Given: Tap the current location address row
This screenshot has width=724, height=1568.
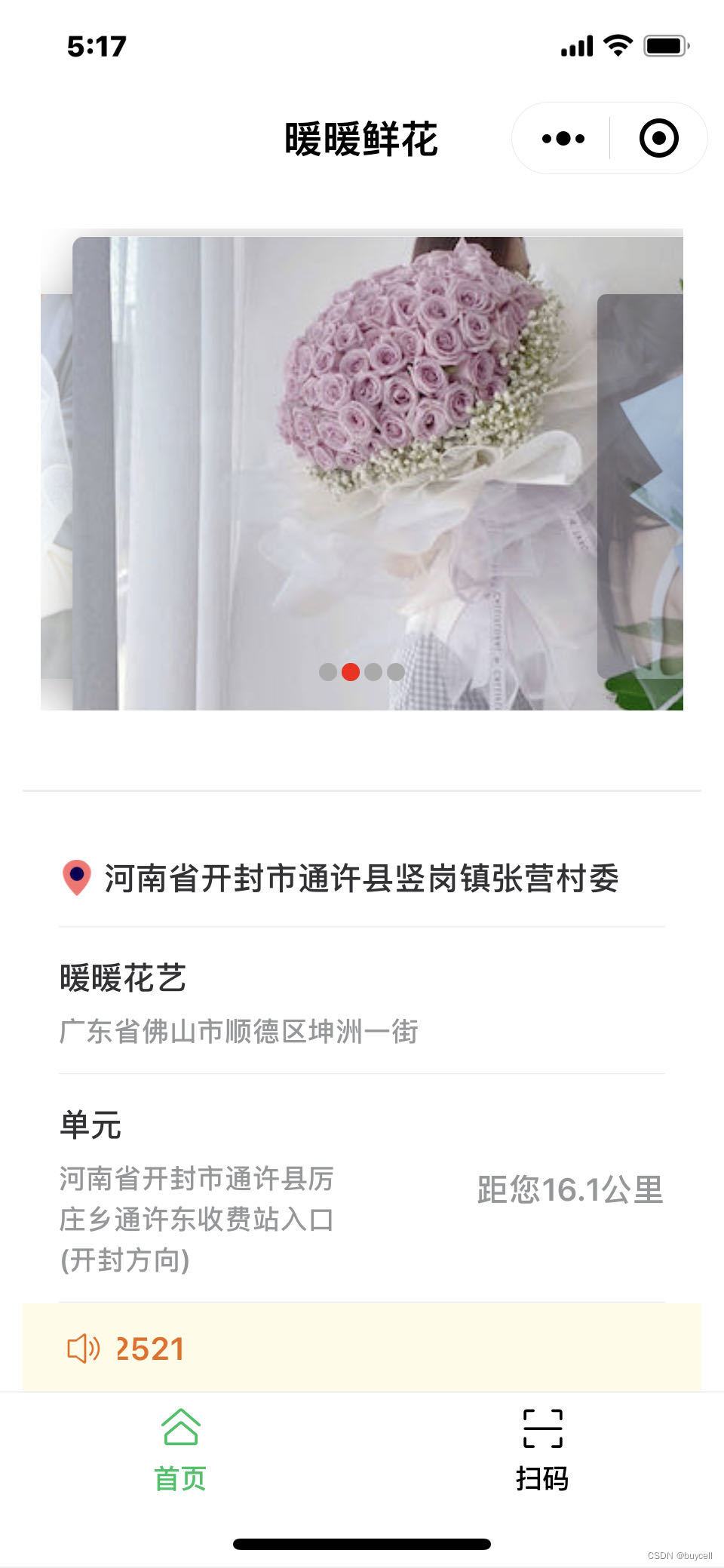Looking at the screenshot, I should click(362, 878).
